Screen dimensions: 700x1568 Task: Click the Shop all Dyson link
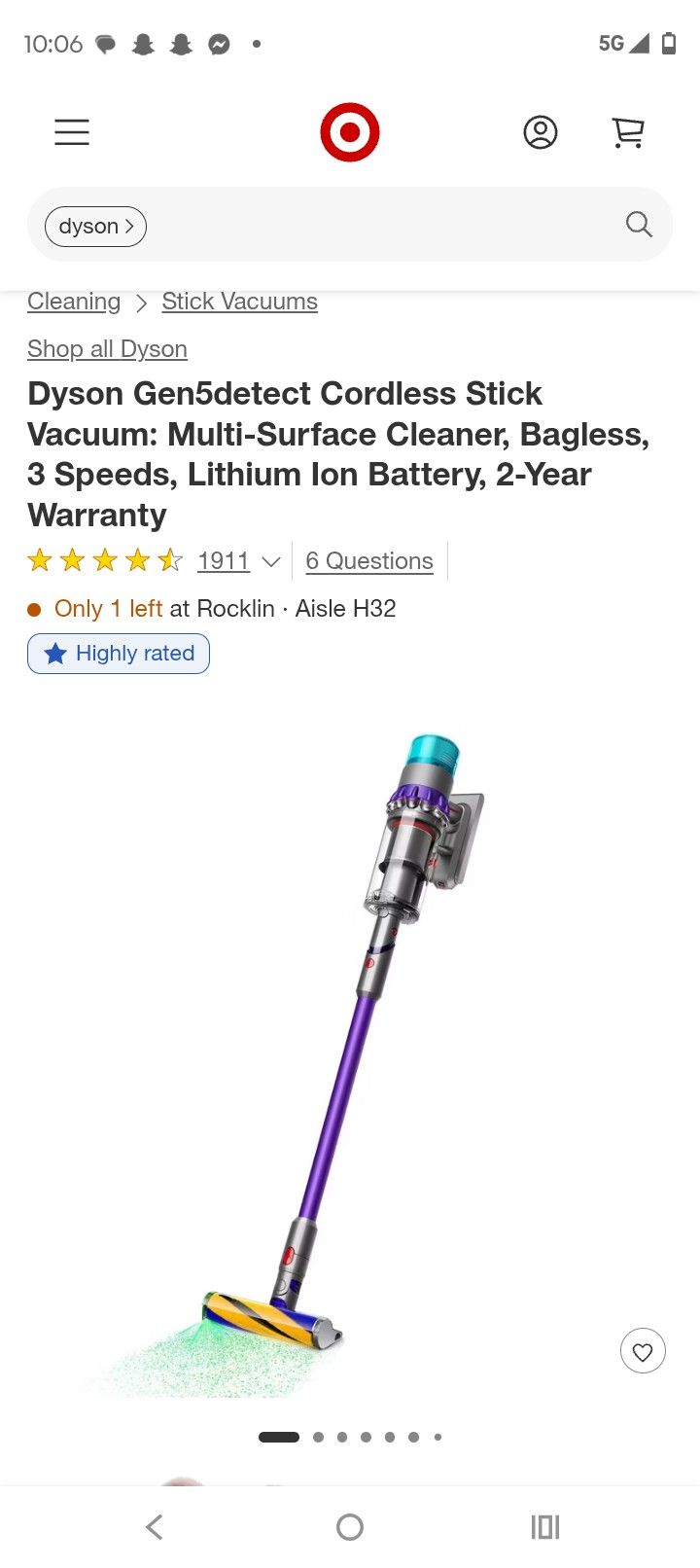107,349
